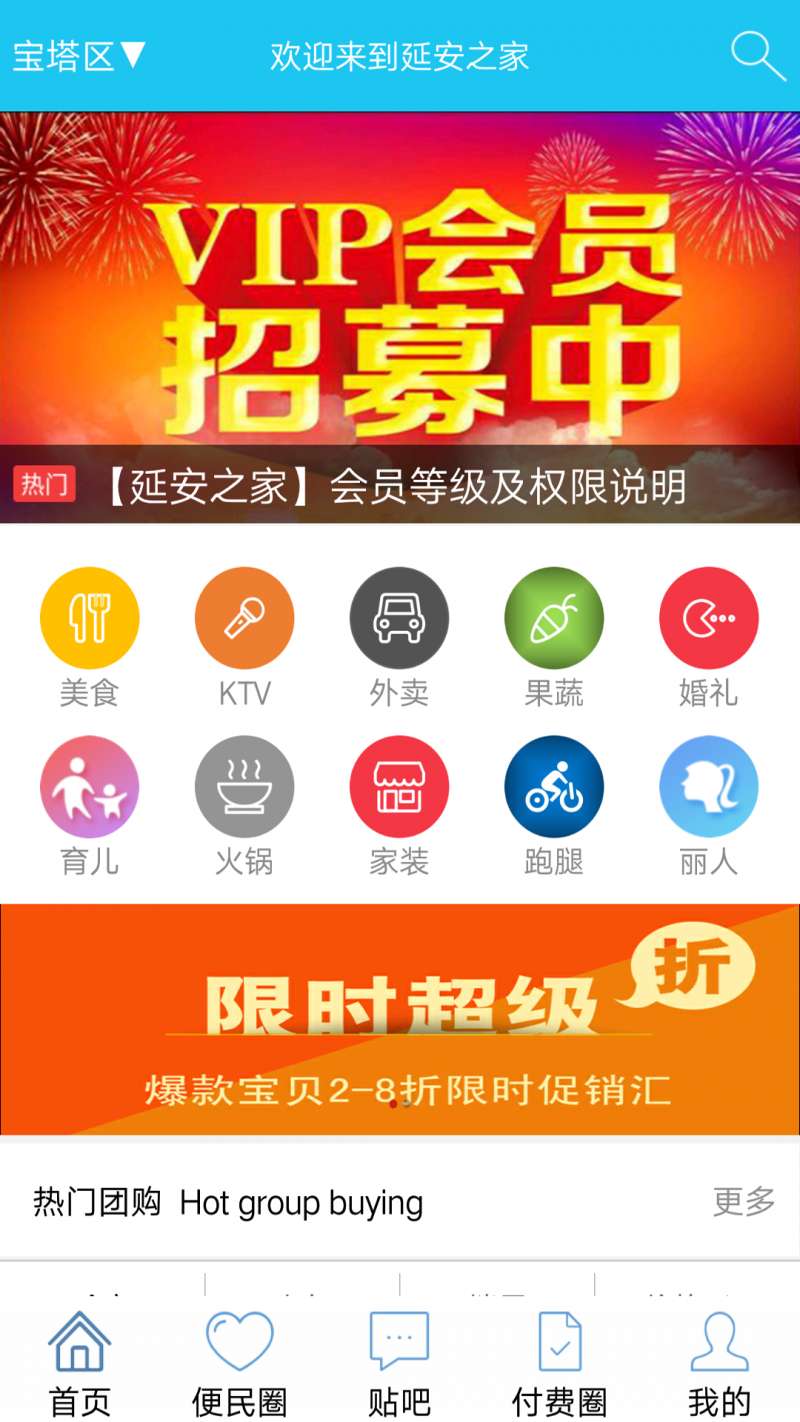Open the 贴吧 tab
Viewport: 800px width, 1422px height.
[399, 1364]
